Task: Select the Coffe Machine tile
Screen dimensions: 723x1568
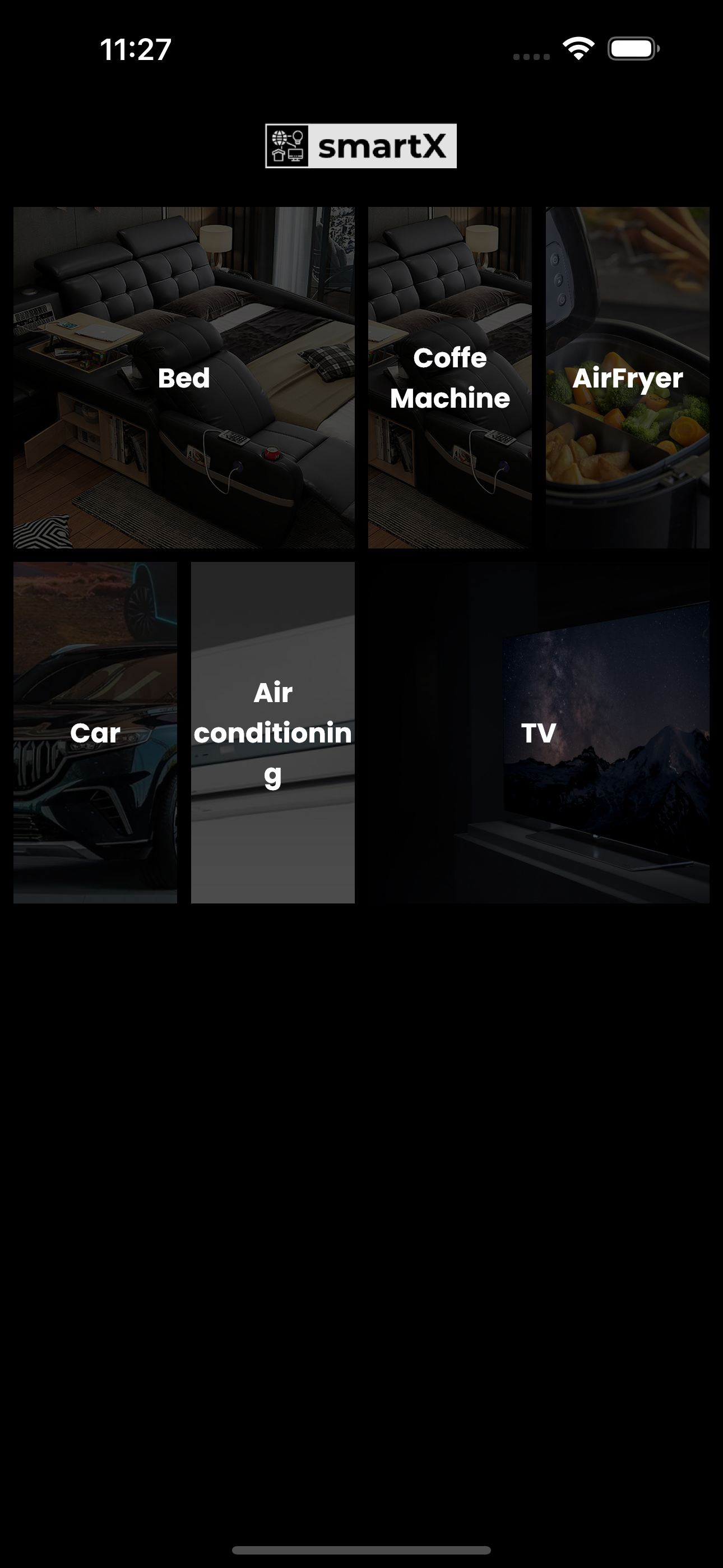Action: click(x=449, y=377)
